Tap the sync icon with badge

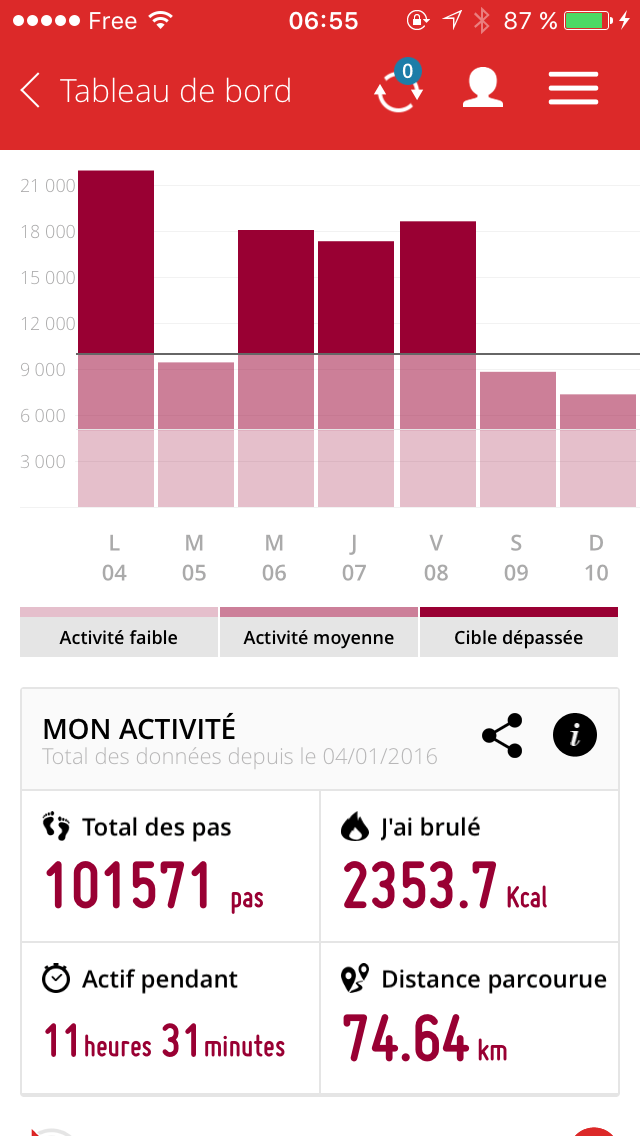(x=398, y=91)
